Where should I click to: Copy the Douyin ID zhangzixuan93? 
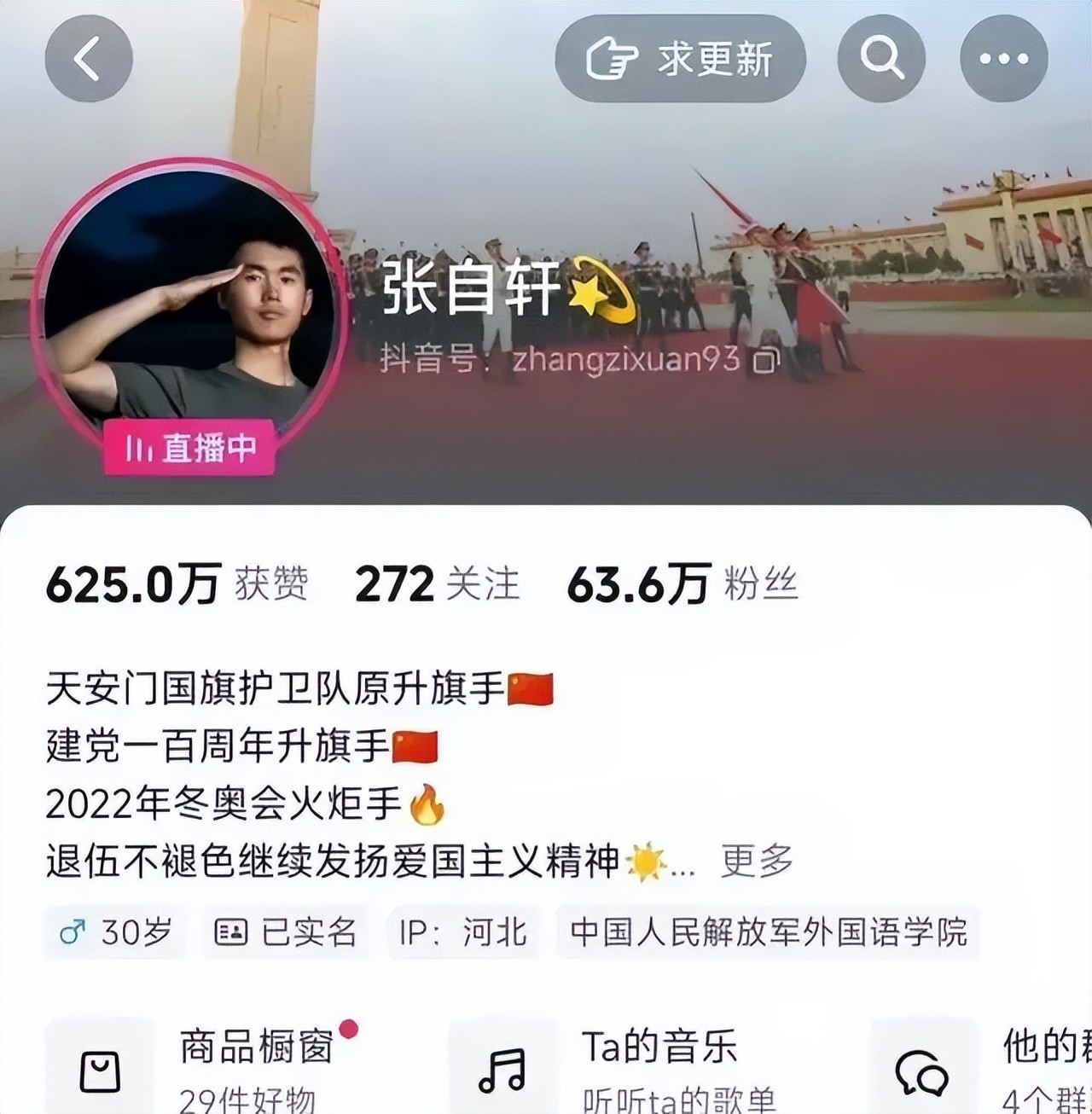click(x=765, y=361)
